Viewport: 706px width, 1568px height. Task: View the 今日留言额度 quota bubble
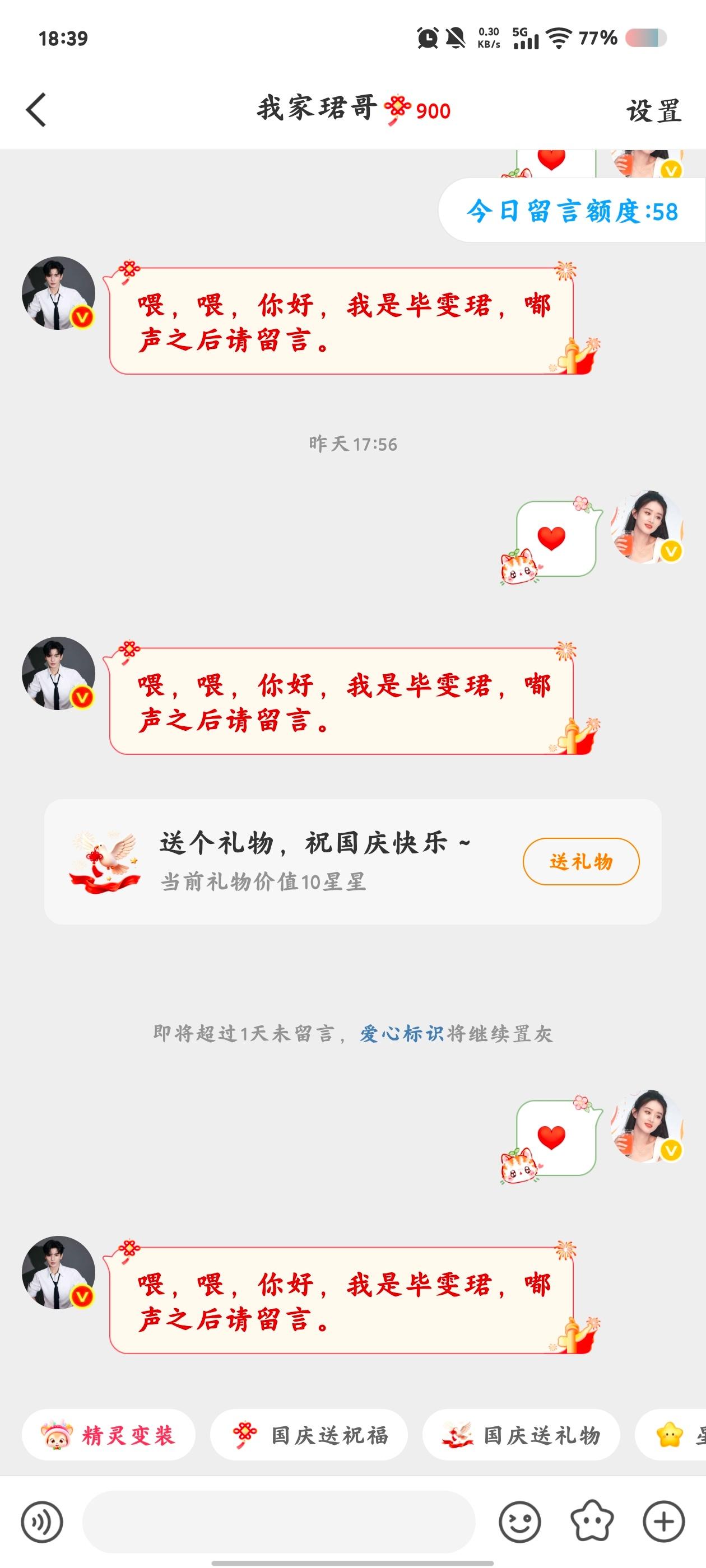[572, 211]
